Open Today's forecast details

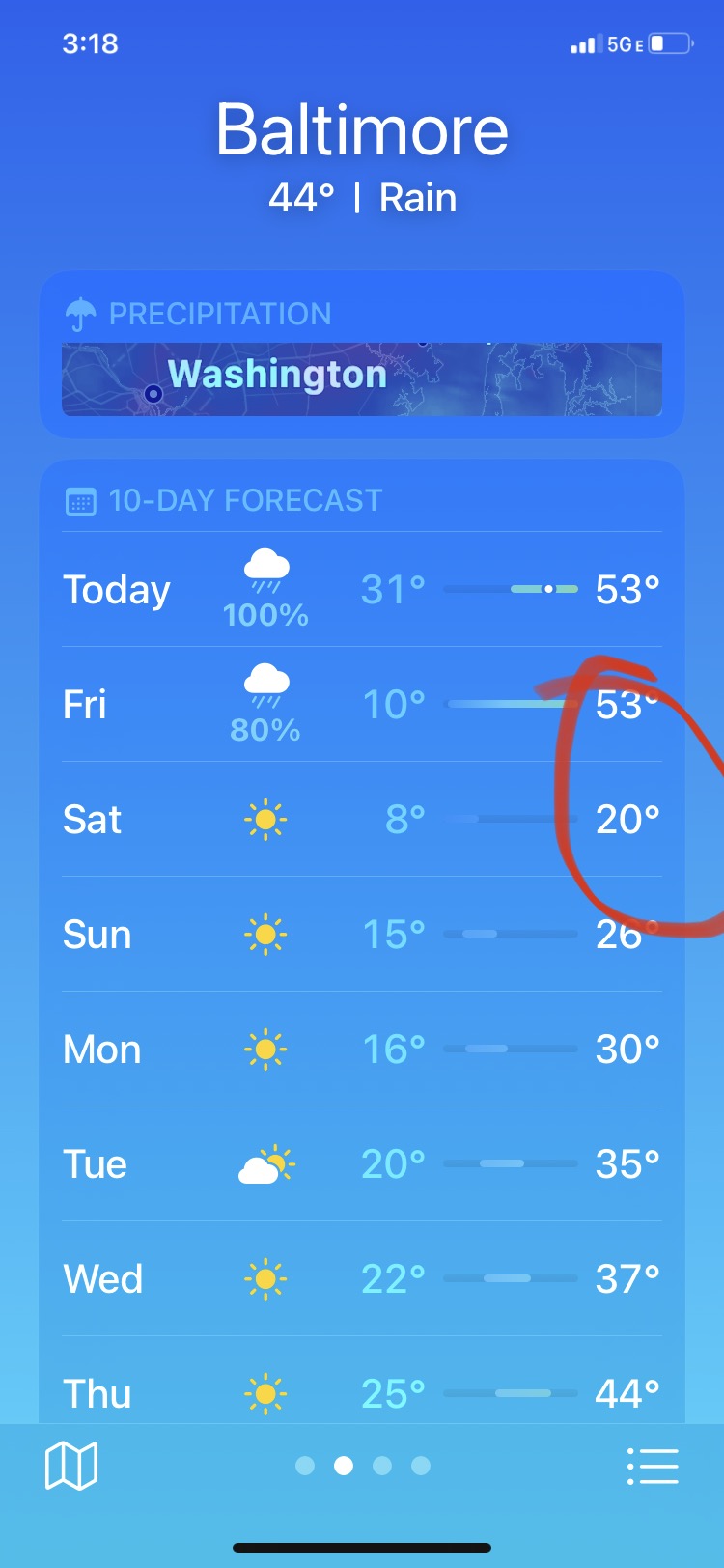(362, 589)
